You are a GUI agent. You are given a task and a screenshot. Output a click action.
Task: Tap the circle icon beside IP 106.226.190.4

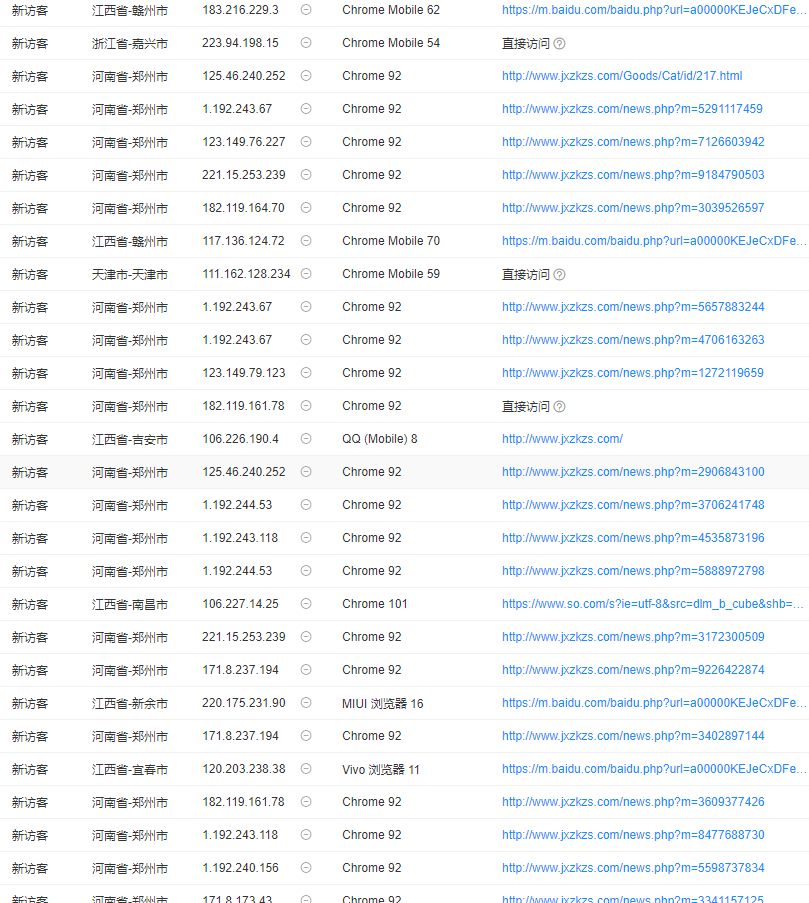pos(306,439)
